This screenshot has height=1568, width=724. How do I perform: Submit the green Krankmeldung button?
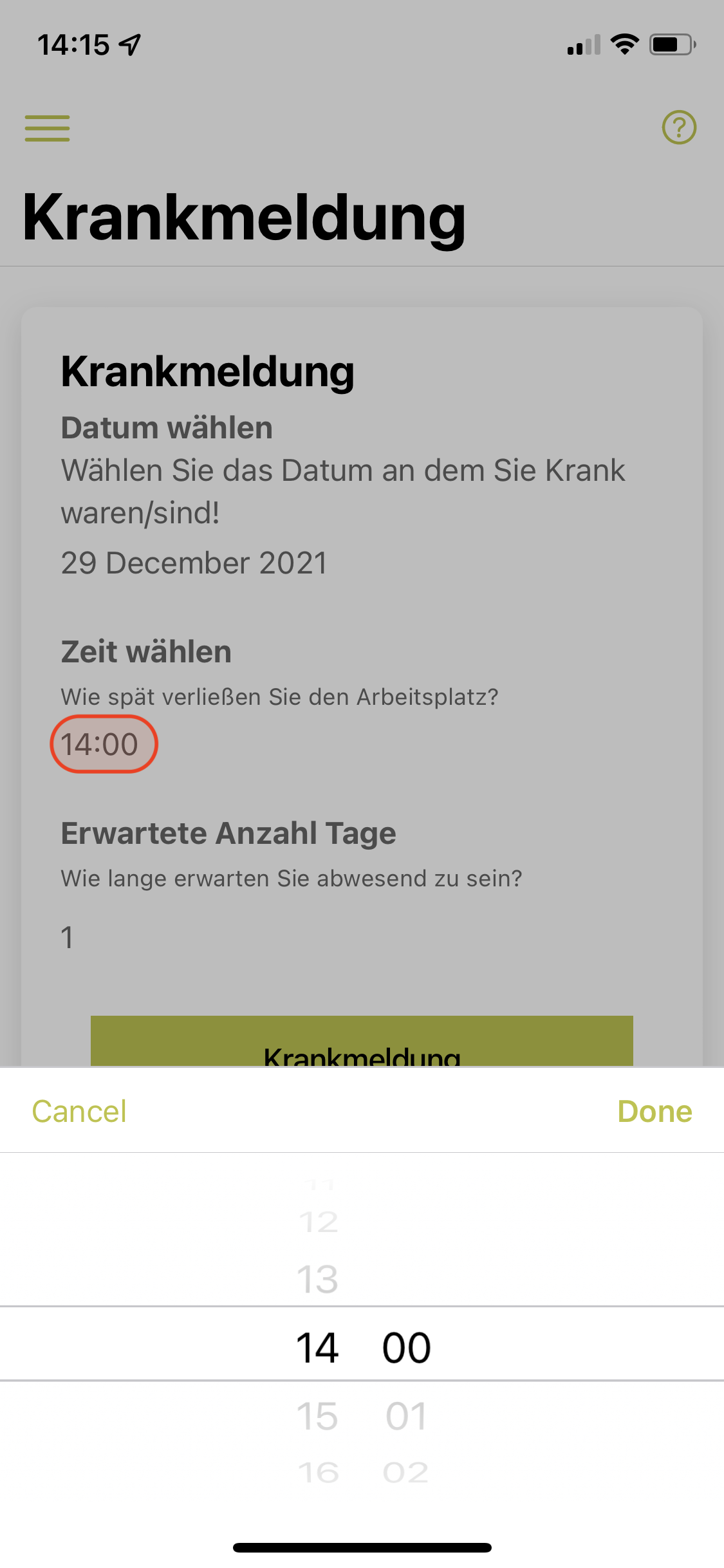(362, 1041)
